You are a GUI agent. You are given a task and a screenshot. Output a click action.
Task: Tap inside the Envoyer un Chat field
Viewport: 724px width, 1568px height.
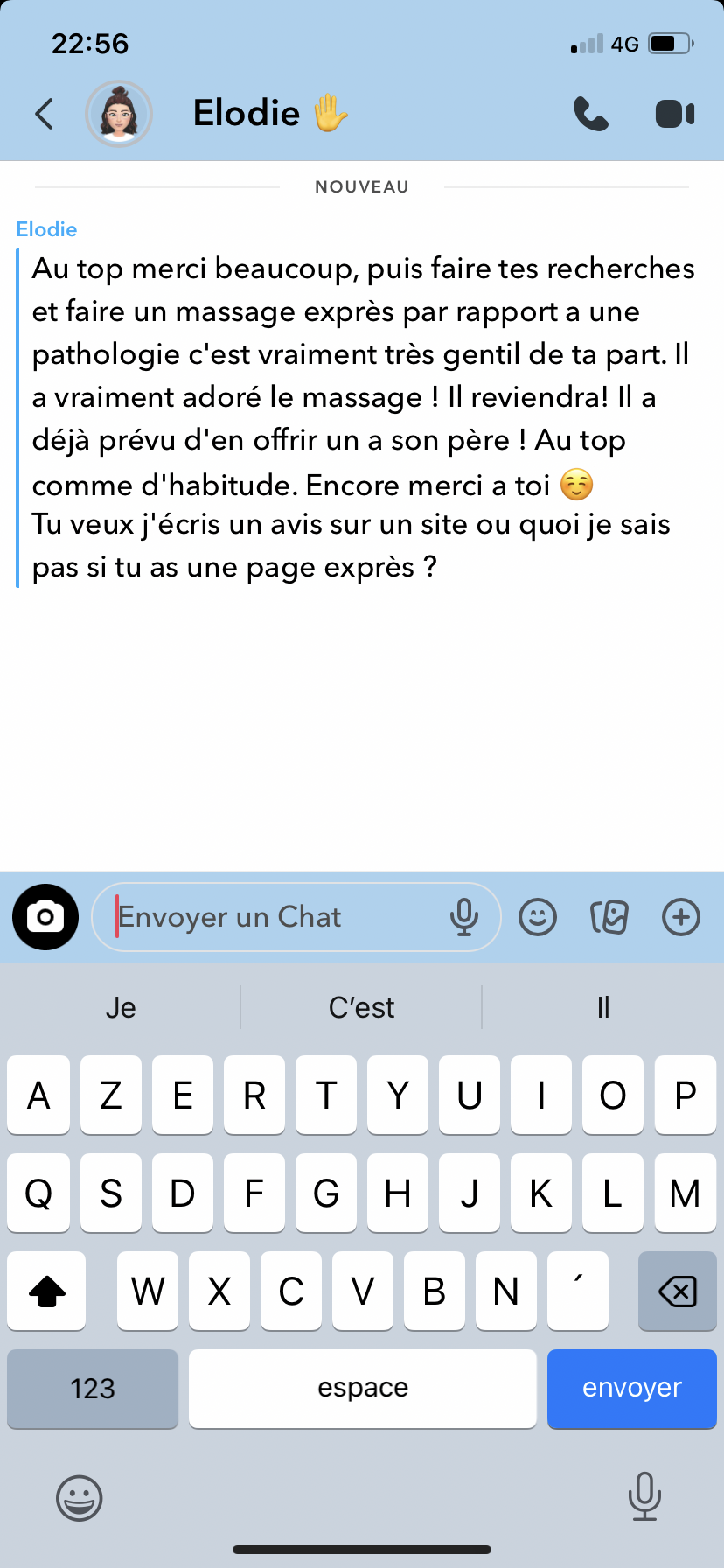coord(262,916)
